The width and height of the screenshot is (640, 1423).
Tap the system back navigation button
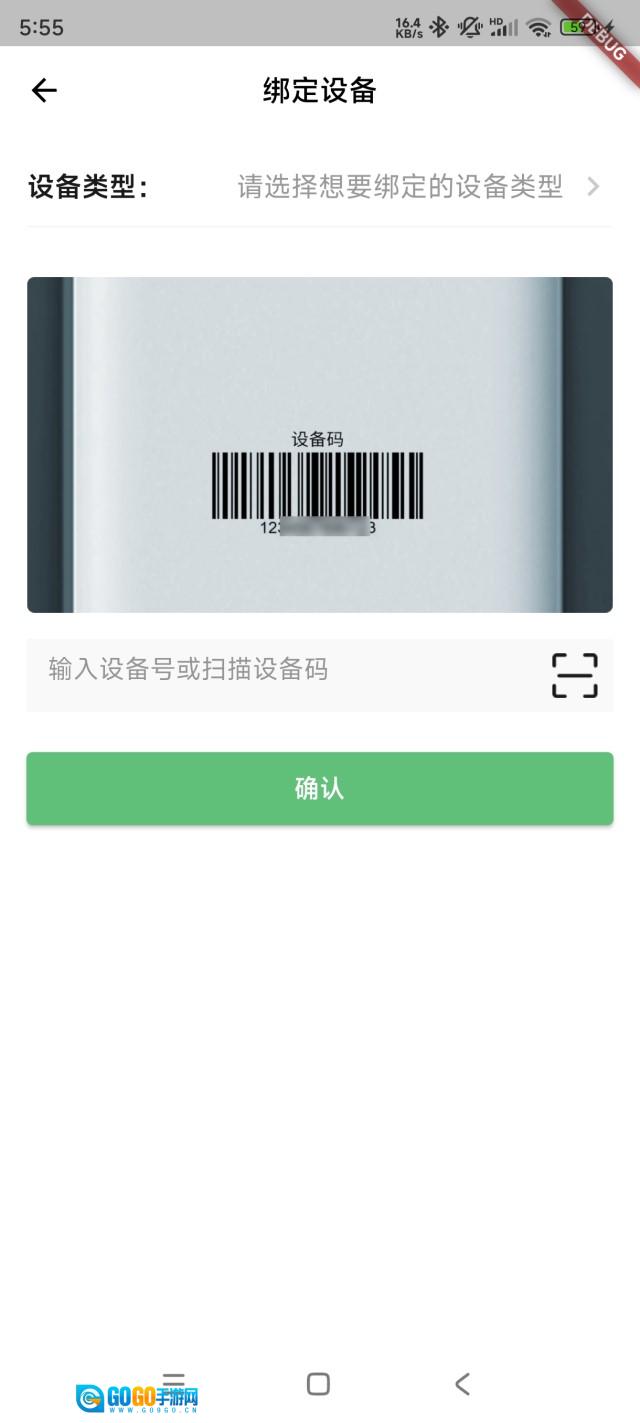[x=462, y=1383]
